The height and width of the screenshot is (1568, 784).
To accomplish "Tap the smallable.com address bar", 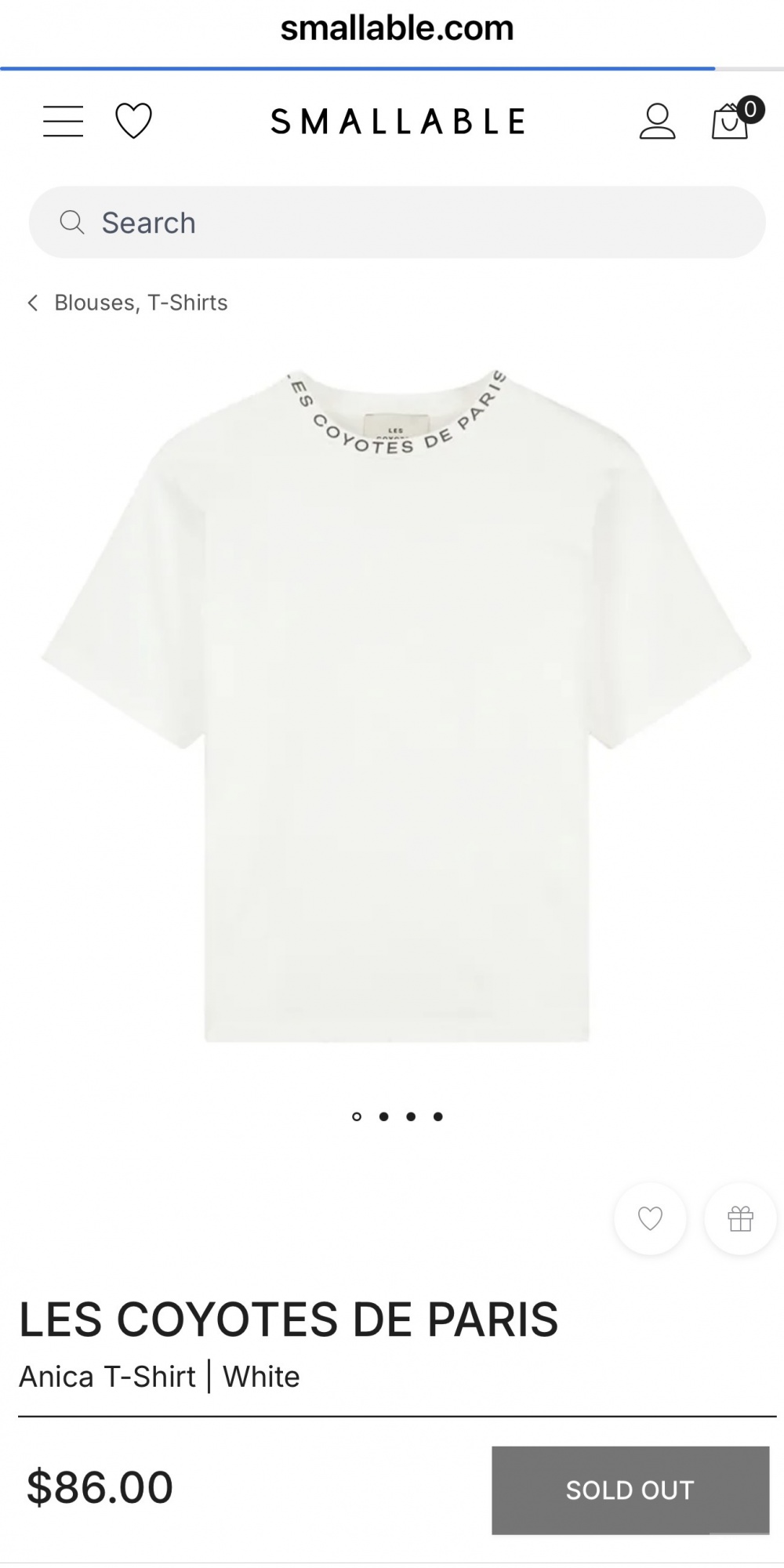I will click(x=397, y=29).
